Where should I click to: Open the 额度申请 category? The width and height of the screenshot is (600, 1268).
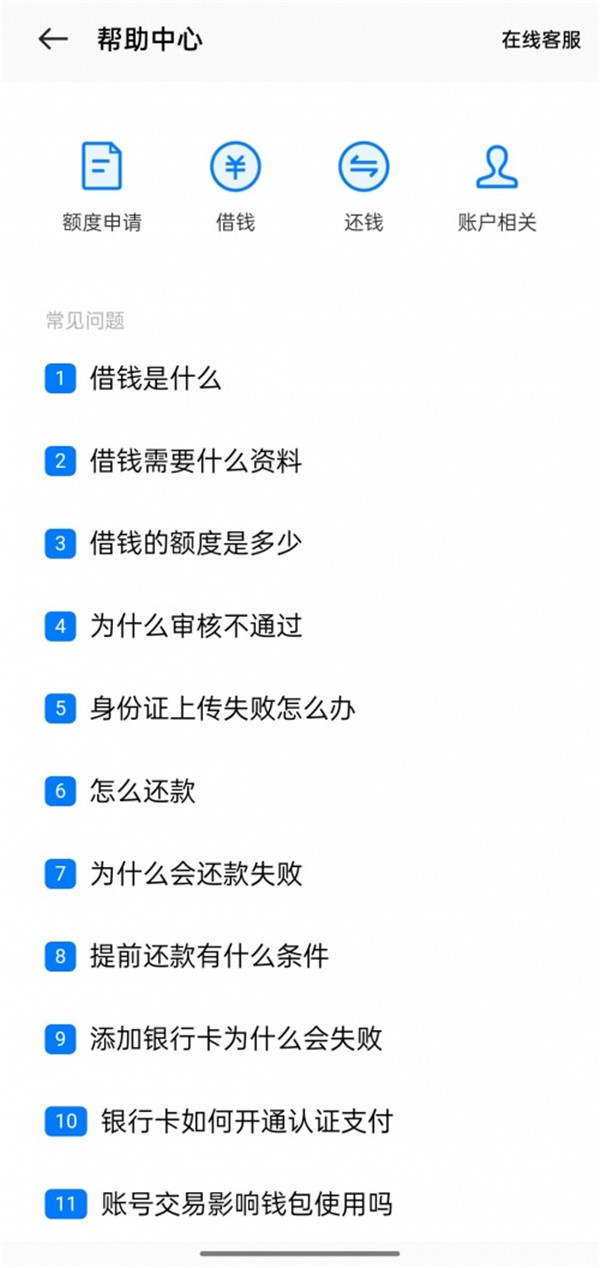(101, 186)
